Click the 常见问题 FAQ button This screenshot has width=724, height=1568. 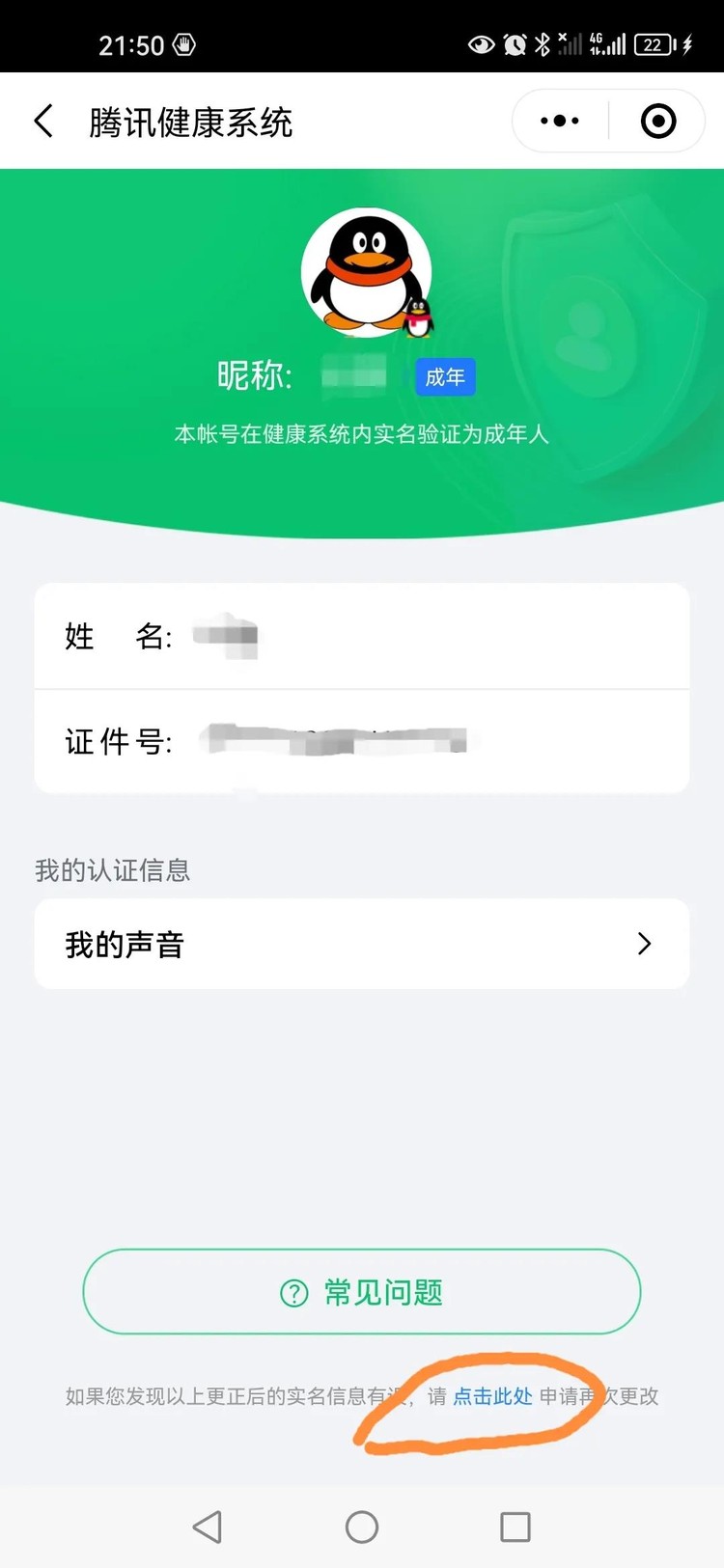coord(362,1291)
